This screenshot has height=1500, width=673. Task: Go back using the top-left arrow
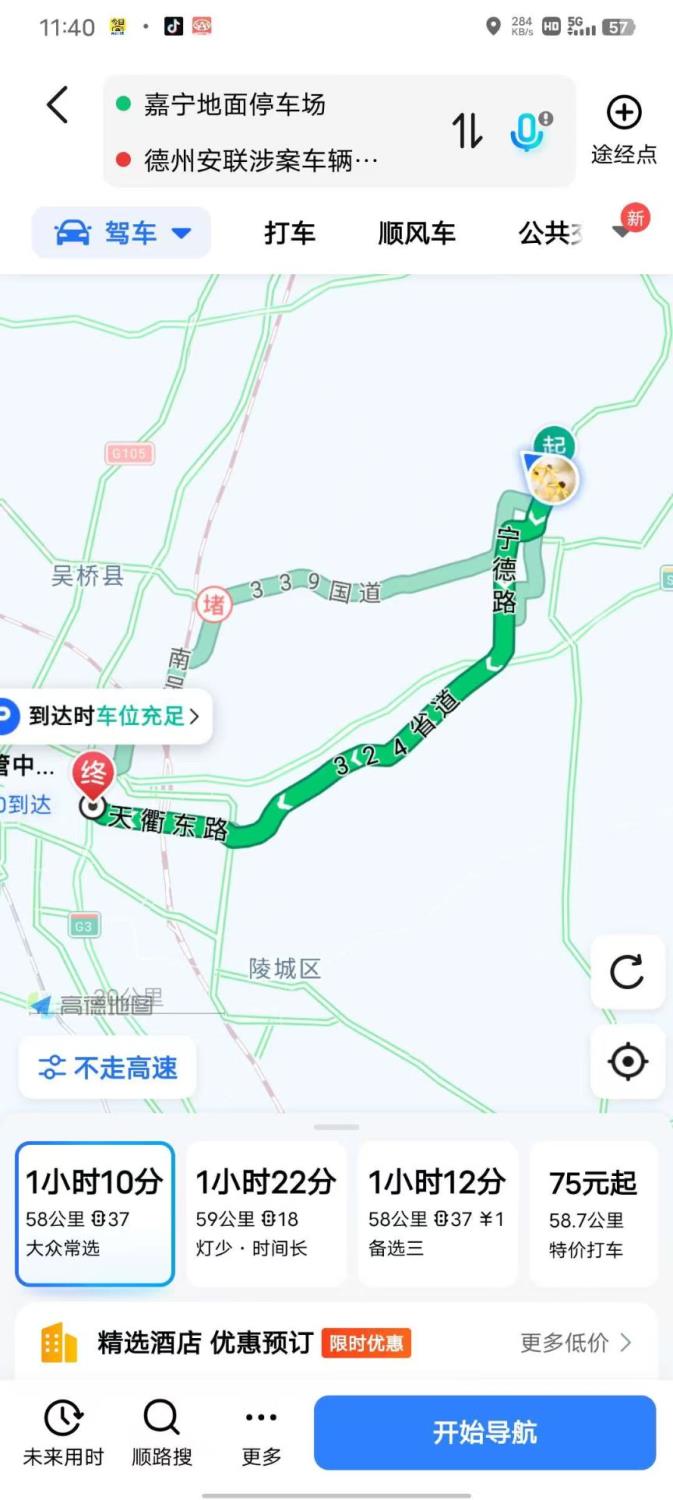coord(58,105)
